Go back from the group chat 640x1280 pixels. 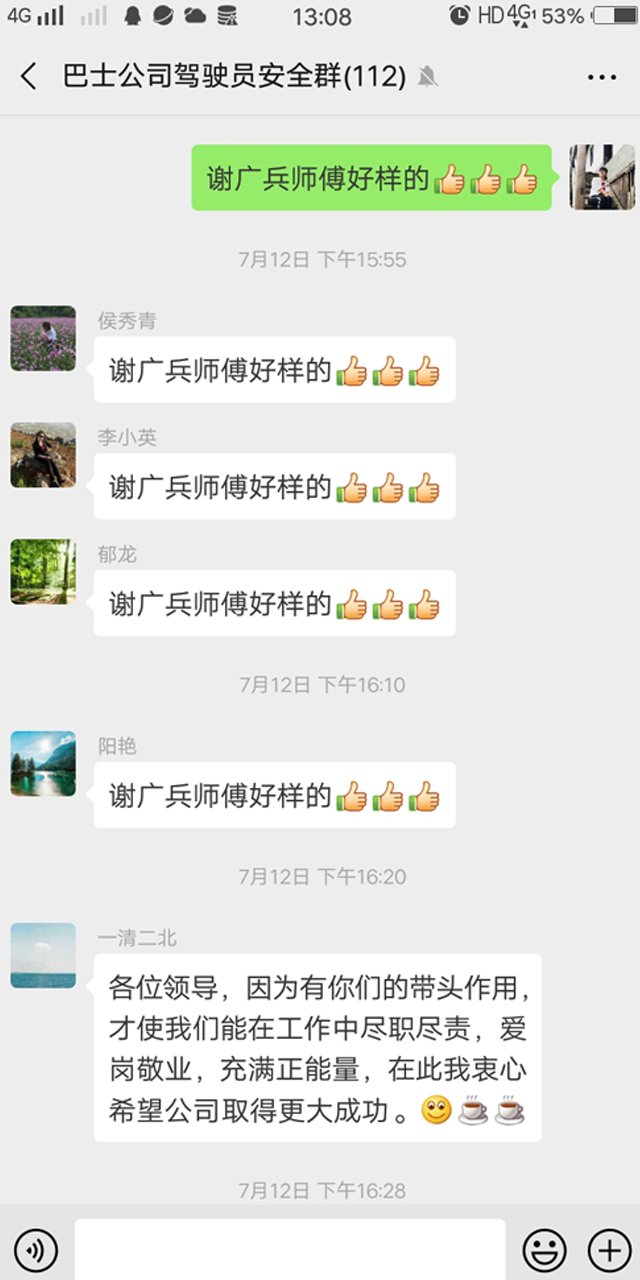tap(29, 76)
